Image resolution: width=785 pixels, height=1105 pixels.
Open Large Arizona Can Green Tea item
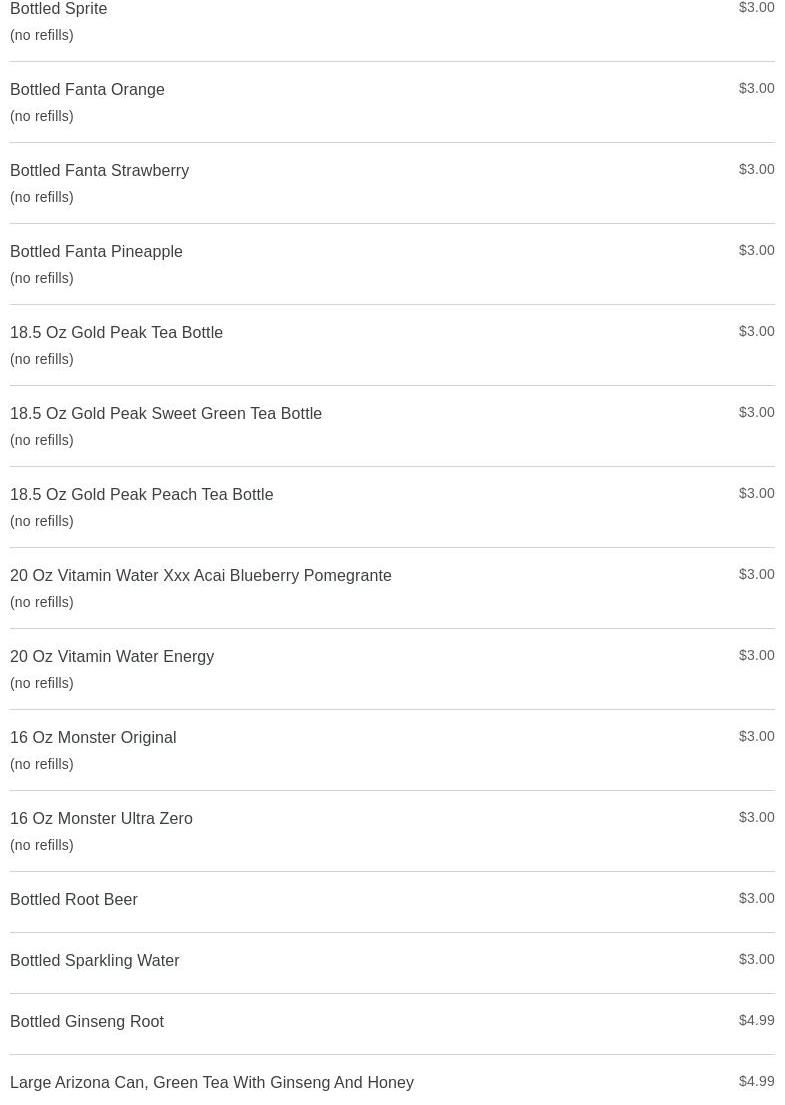point(212,1083)
